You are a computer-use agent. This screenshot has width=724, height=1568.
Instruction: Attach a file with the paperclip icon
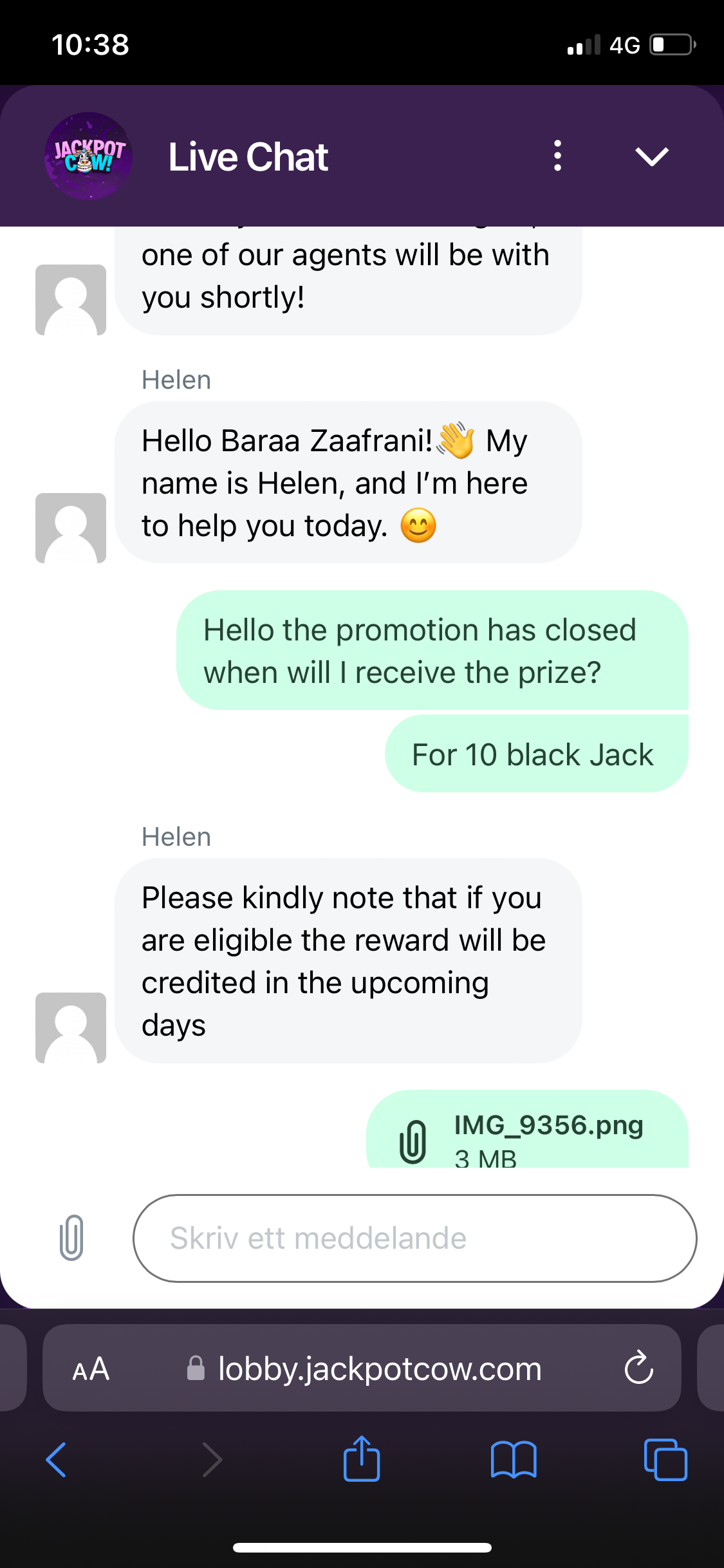71,1237
